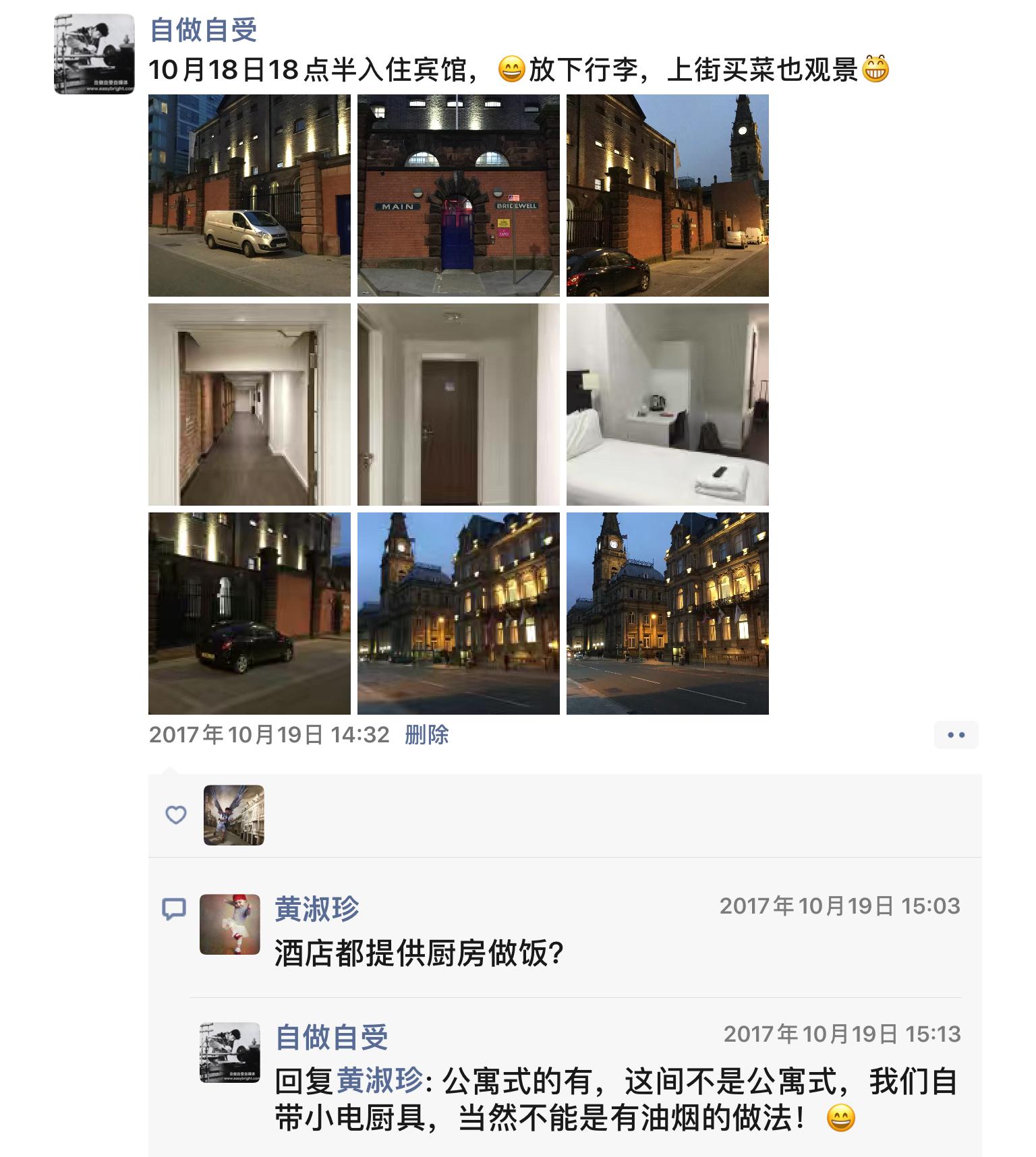Open the middle photo in the bottom row

(458, 614)
